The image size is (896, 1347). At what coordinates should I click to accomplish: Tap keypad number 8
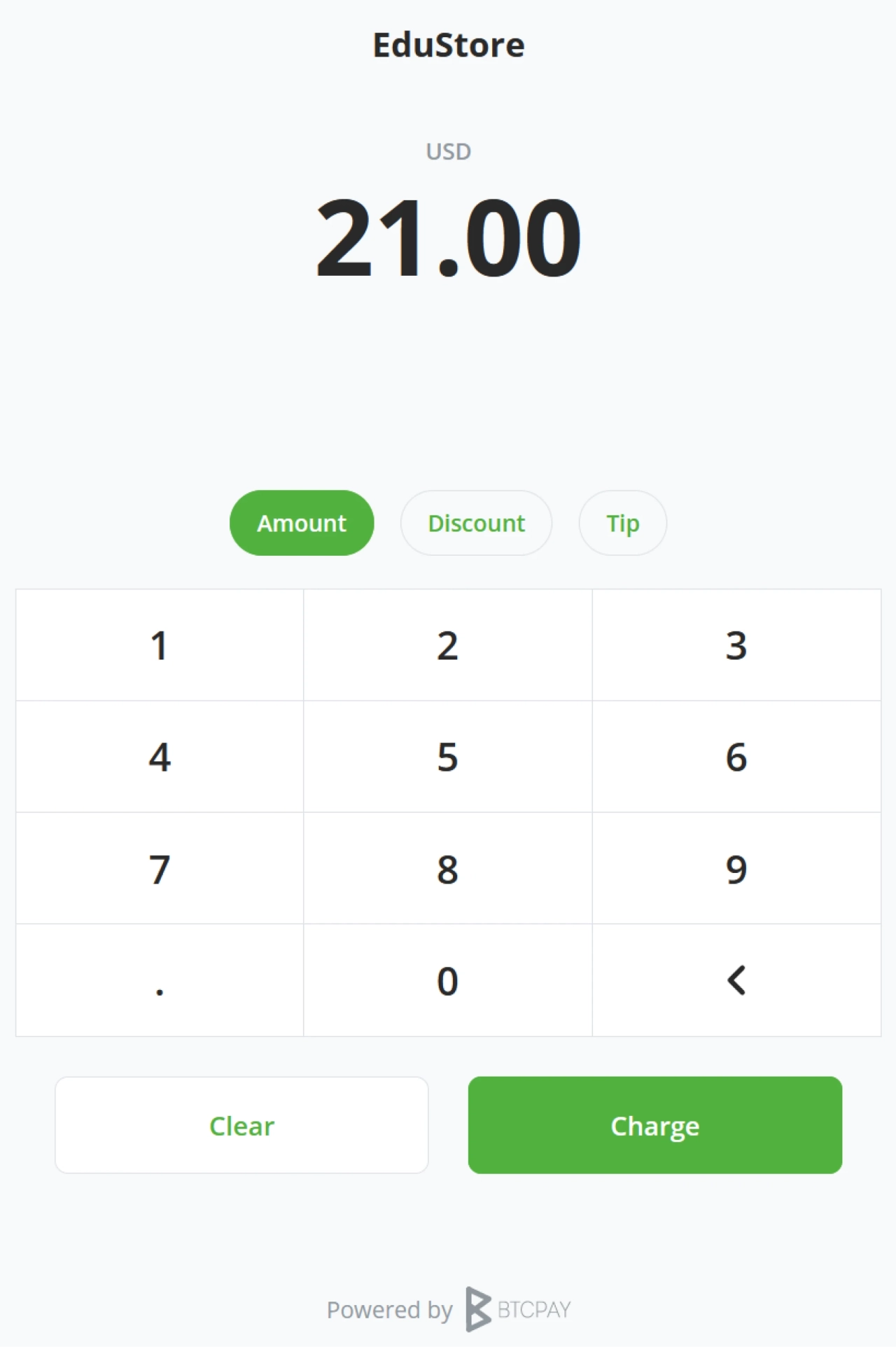click(448, 869)
